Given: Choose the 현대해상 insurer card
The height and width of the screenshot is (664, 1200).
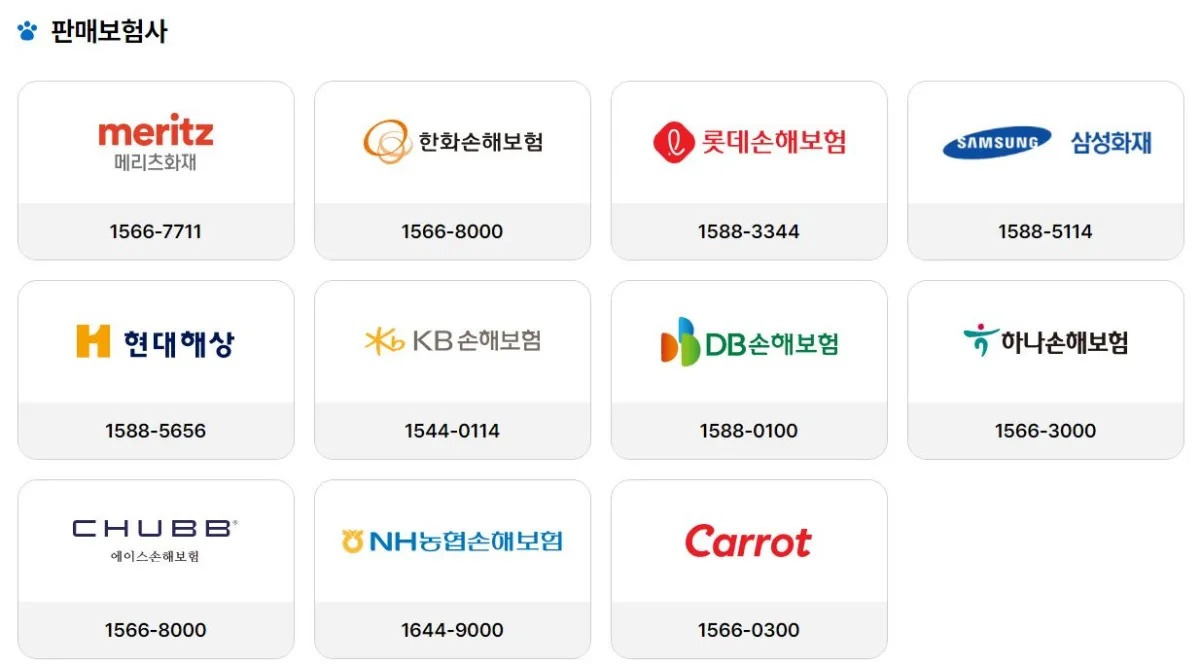Looking at the screenshot, I should [x=156, y=370].
